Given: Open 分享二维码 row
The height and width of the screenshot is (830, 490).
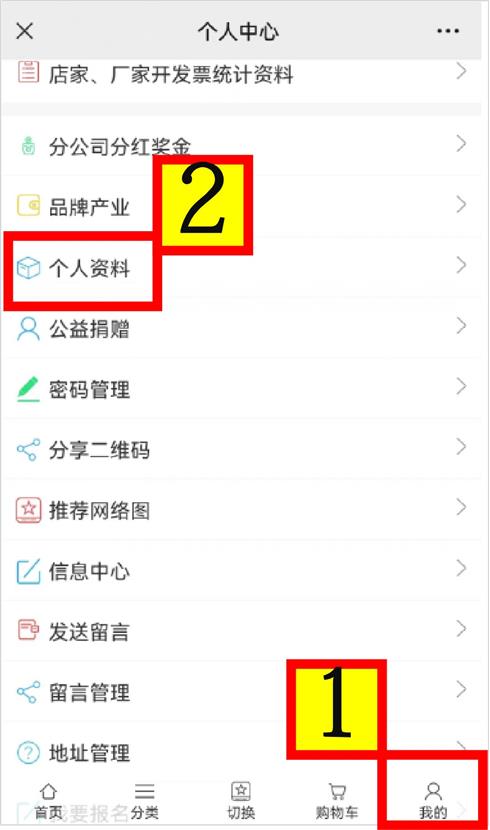Looking at the screenshot, I should point(241,449).
